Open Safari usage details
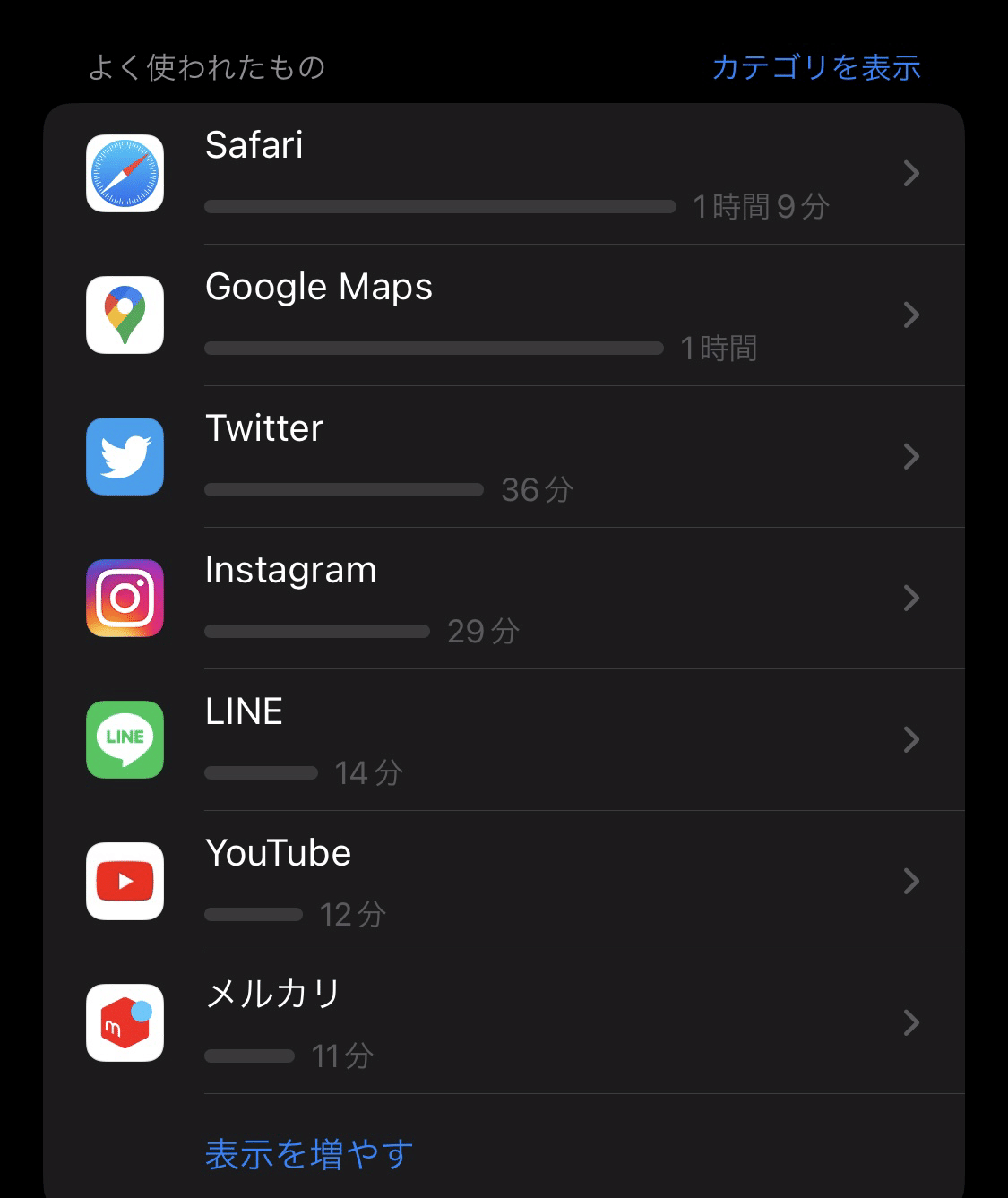 click(x=504, y=174)
